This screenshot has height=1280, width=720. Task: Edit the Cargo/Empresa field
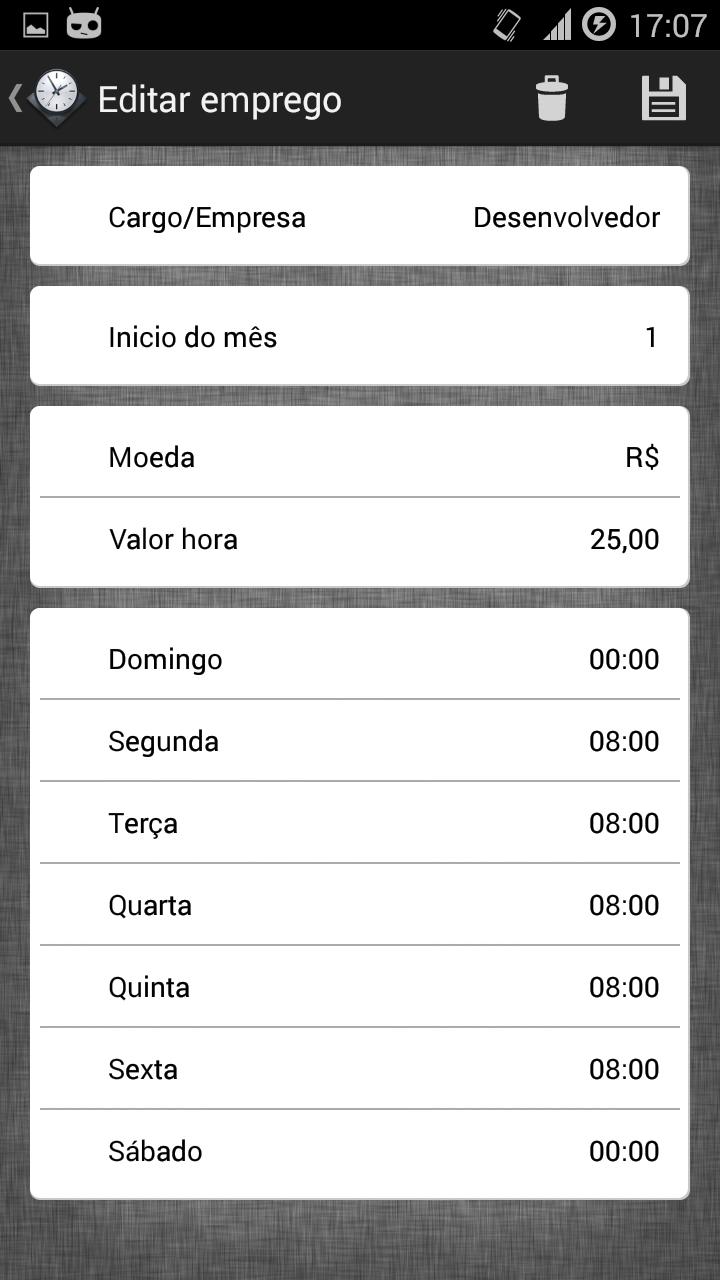coord(360,216)
